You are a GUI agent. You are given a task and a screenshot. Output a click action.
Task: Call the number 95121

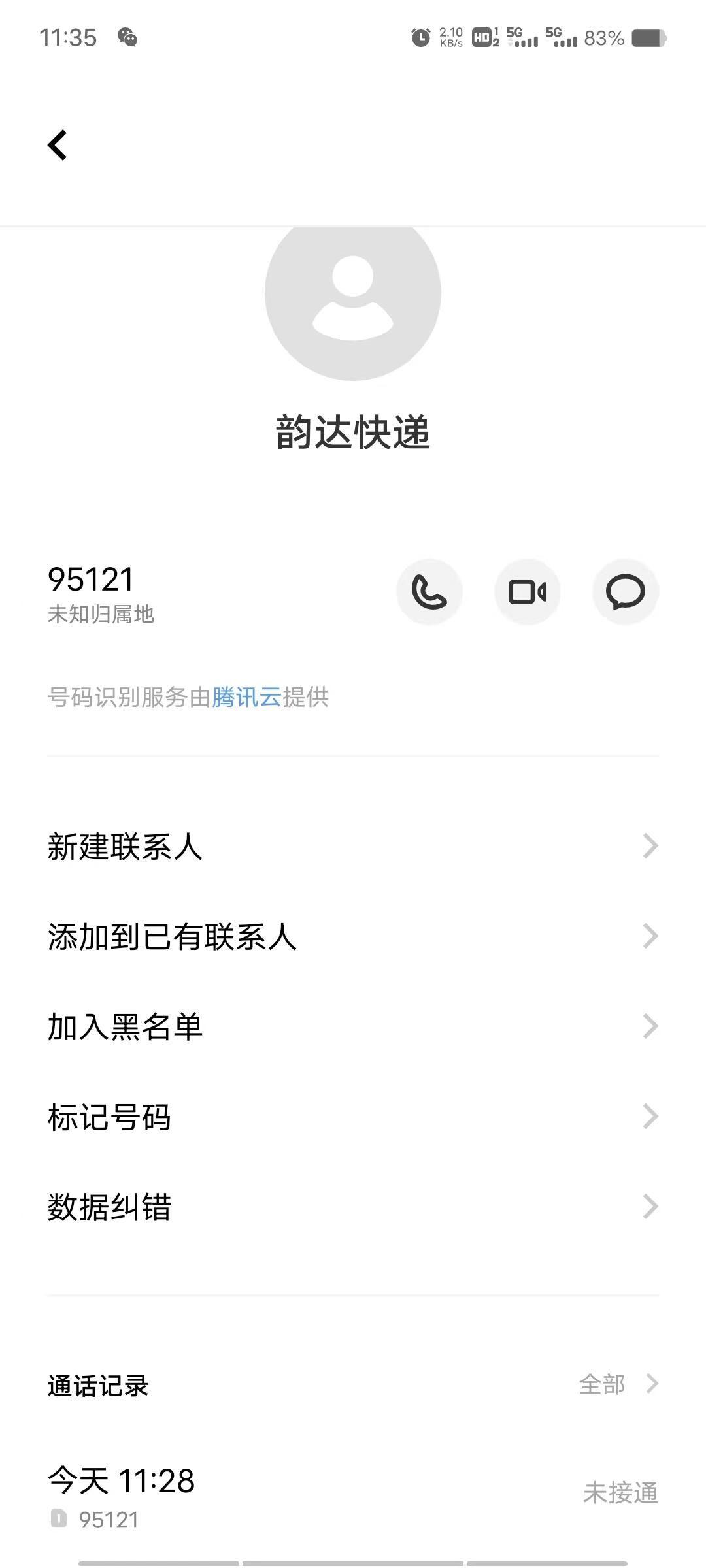(x=429, y=592)
